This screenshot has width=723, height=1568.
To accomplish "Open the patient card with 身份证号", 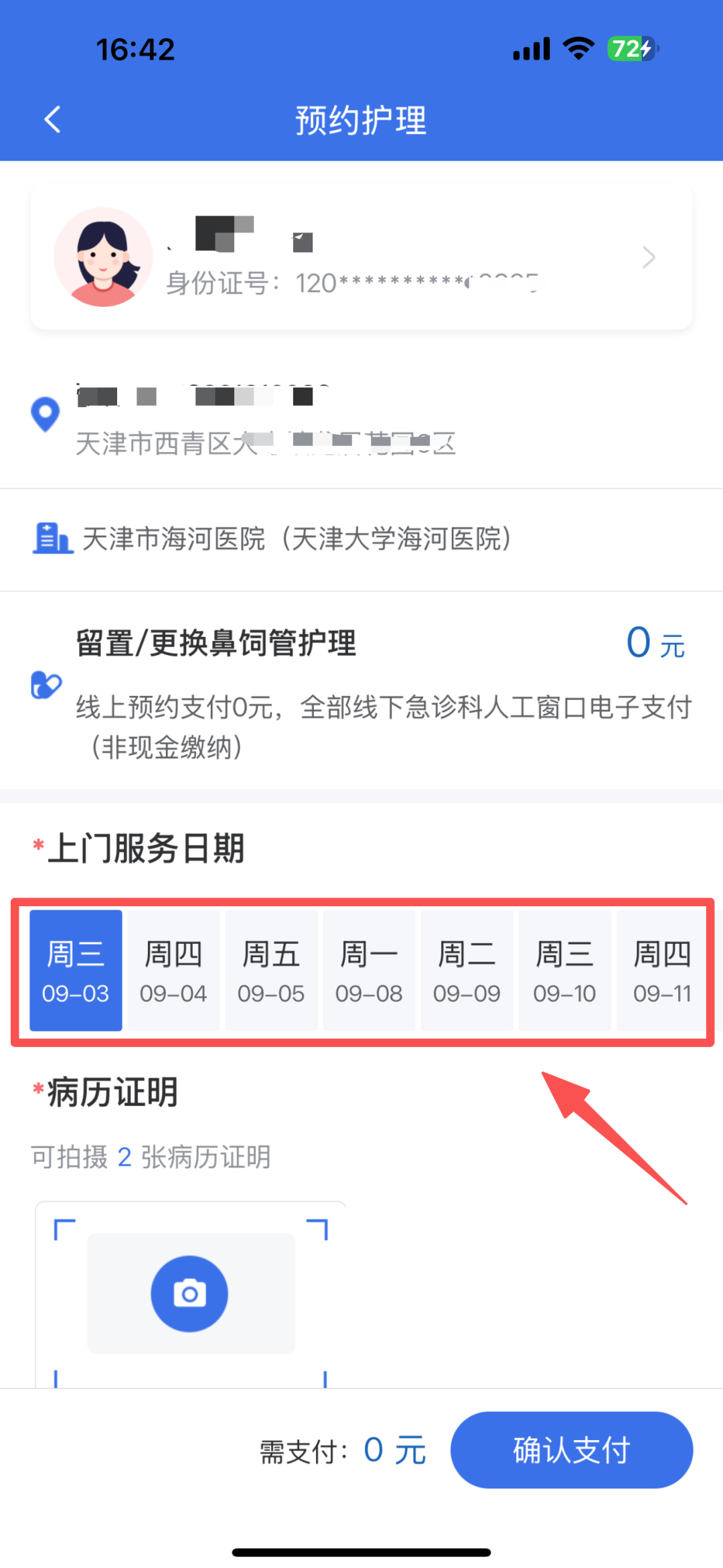I will point(361,257).
